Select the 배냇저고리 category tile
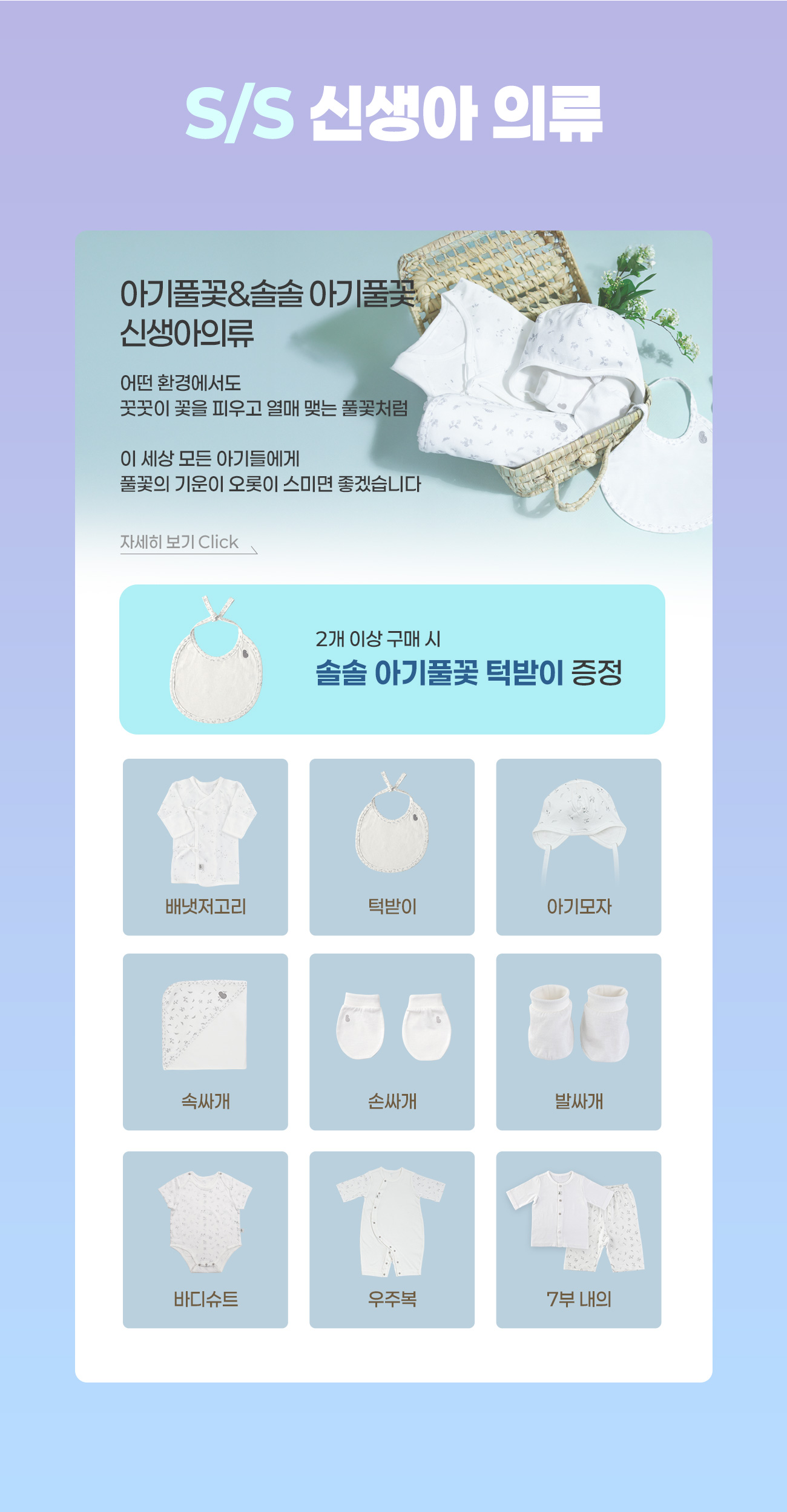The image size is (787, 1512). [205, 846]
